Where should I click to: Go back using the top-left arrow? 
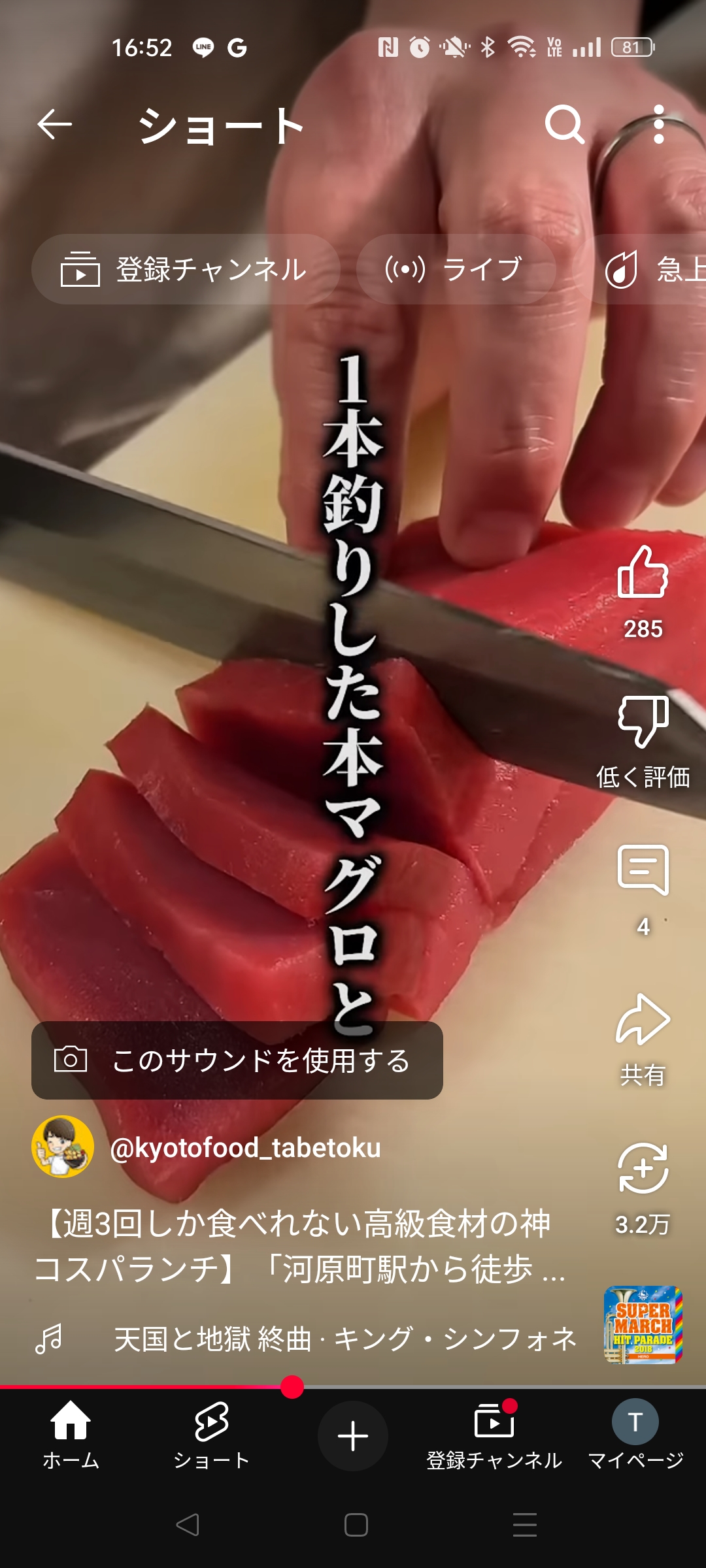coord(54,124)
